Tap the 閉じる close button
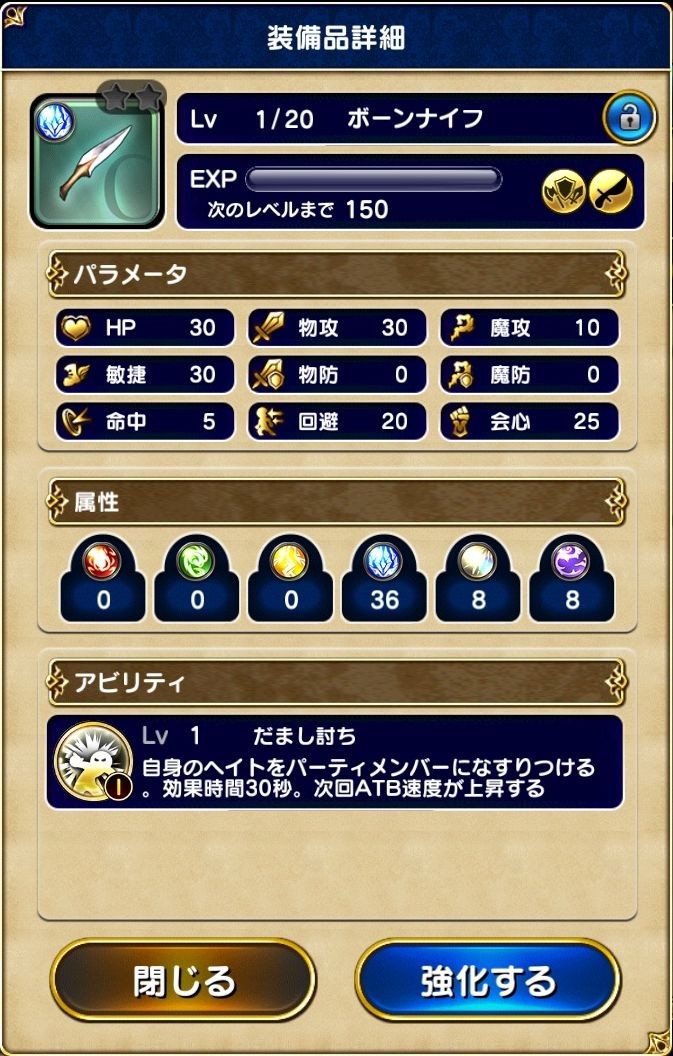 (183, 981)
